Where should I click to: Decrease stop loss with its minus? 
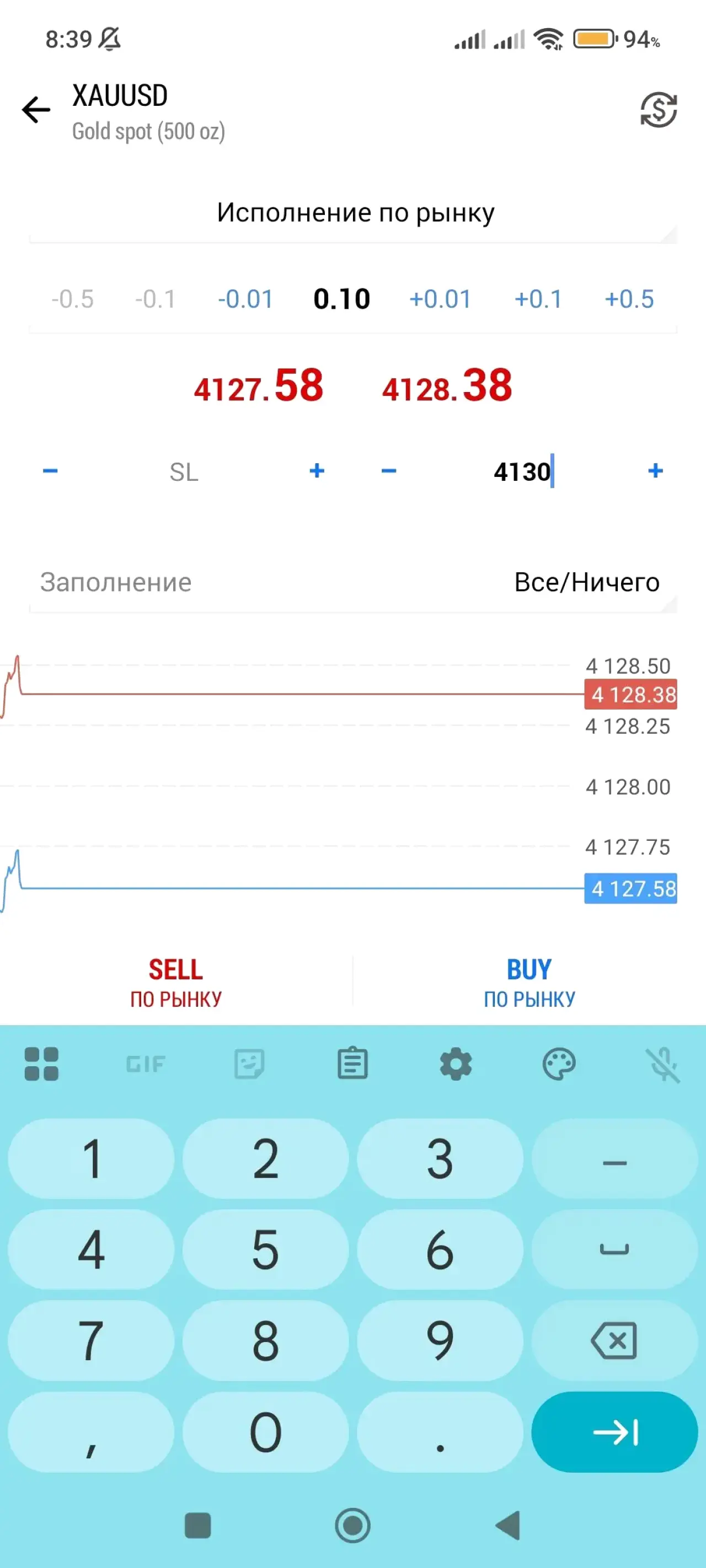pyautogui.click(x=51, y=470)
